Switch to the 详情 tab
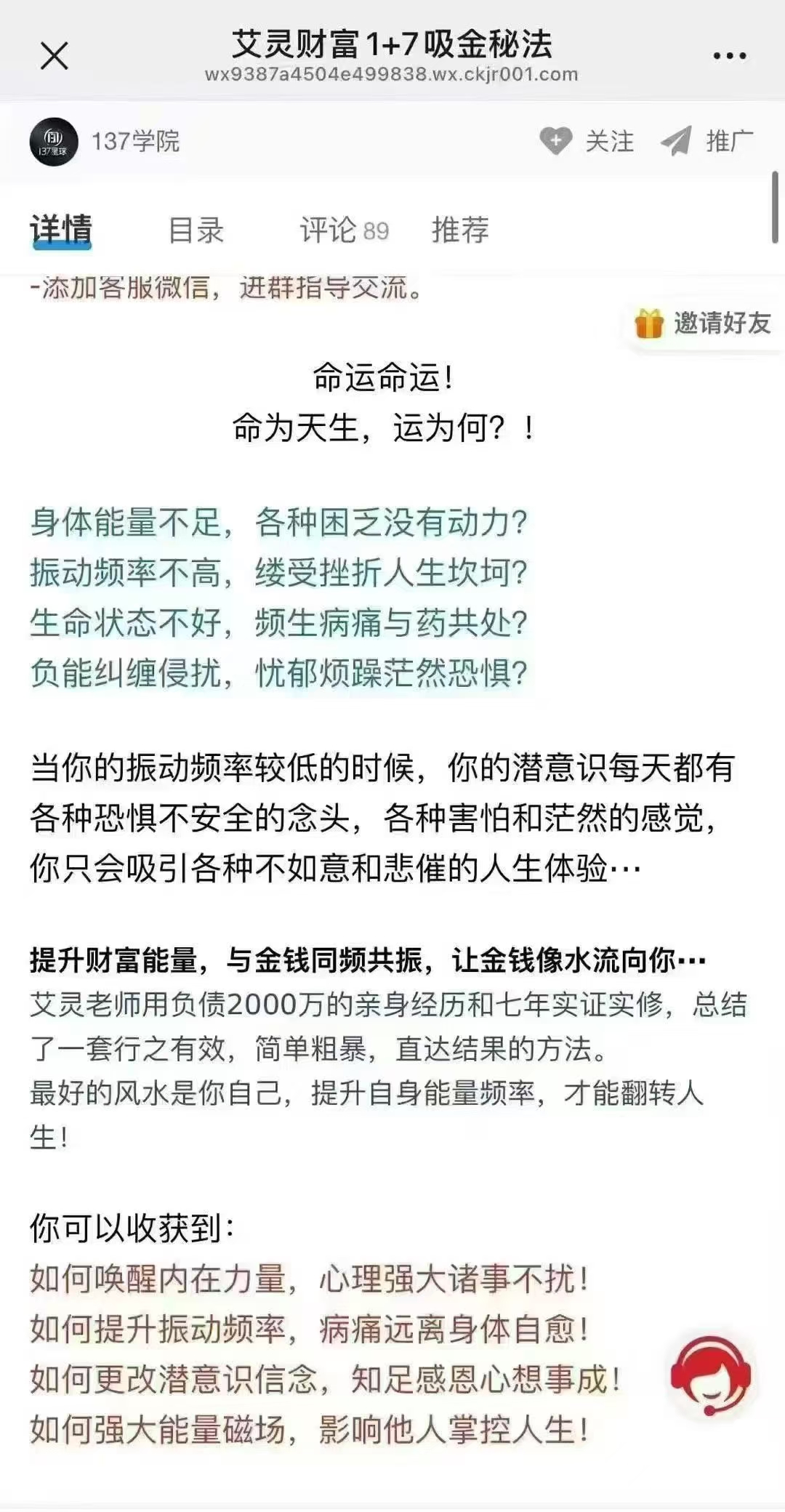785x1512 pixels. click(61, 230)
